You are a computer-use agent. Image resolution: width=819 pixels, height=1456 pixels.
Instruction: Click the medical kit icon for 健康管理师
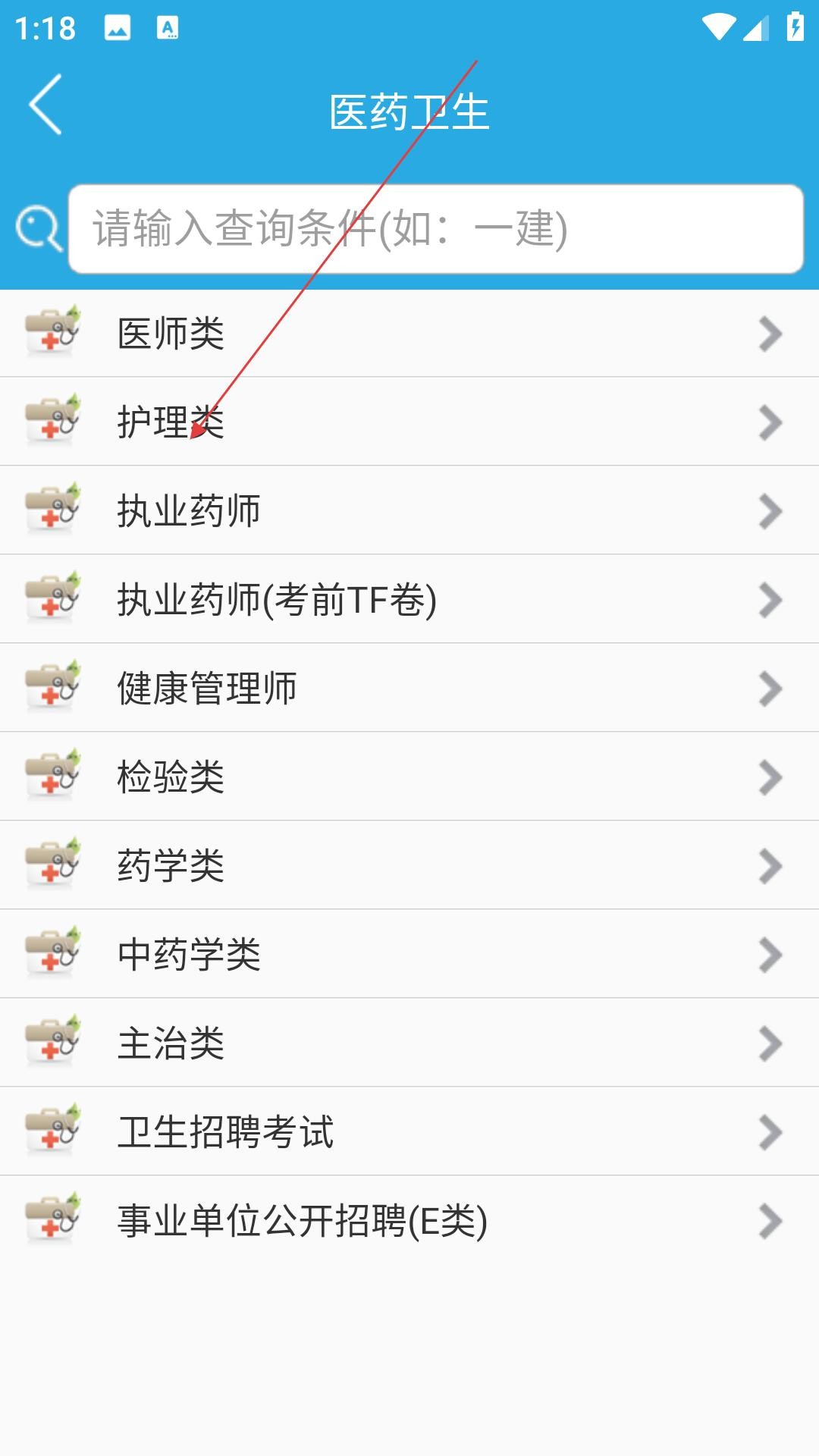pos(51,687)
